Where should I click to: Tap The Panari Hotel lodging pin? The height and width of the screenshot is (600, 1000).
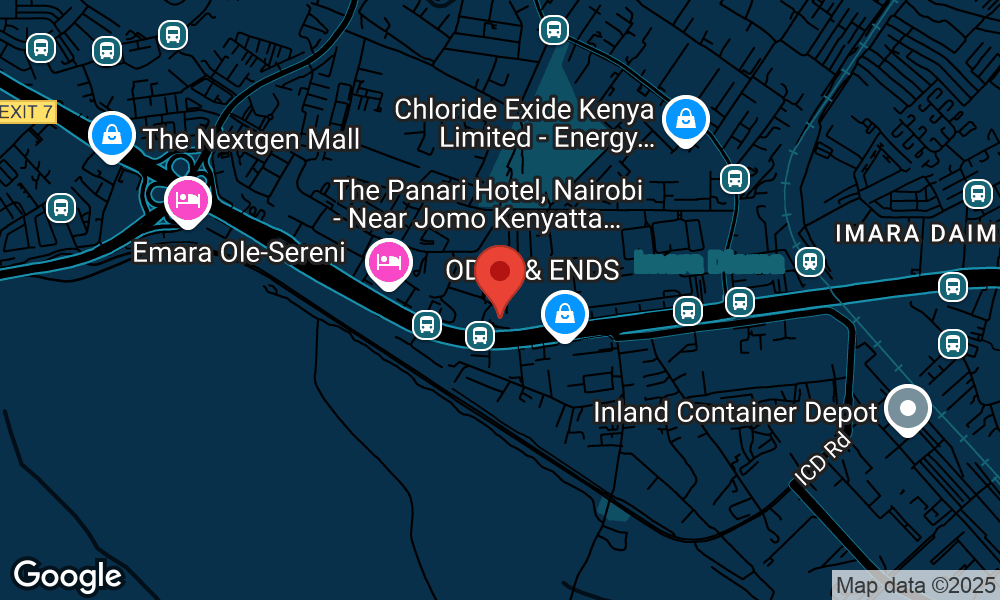(389, 262)
